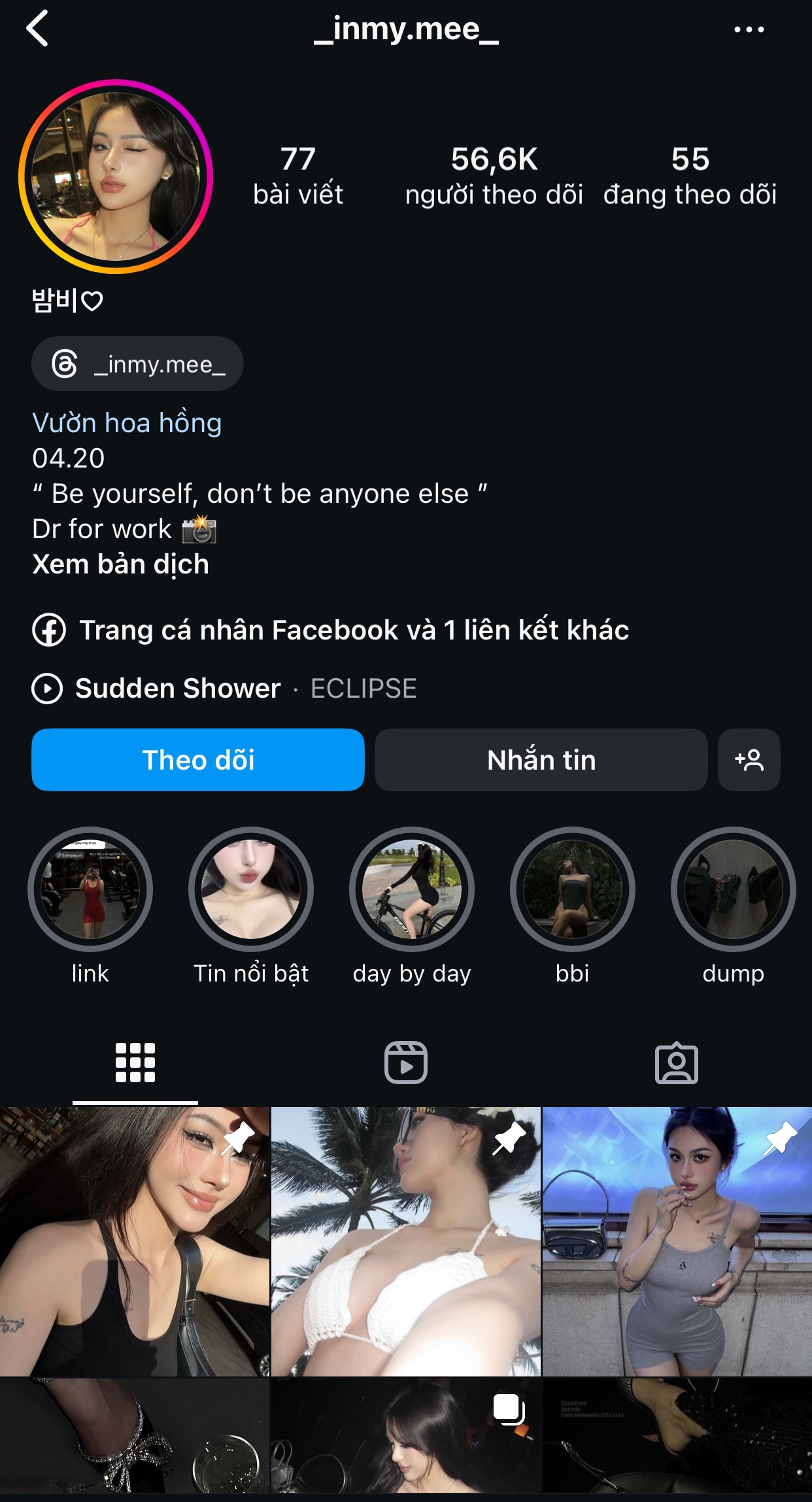Open the three-dot overflow menu
The width and height of the screenshot is (812, 1502).
(749, 29)
